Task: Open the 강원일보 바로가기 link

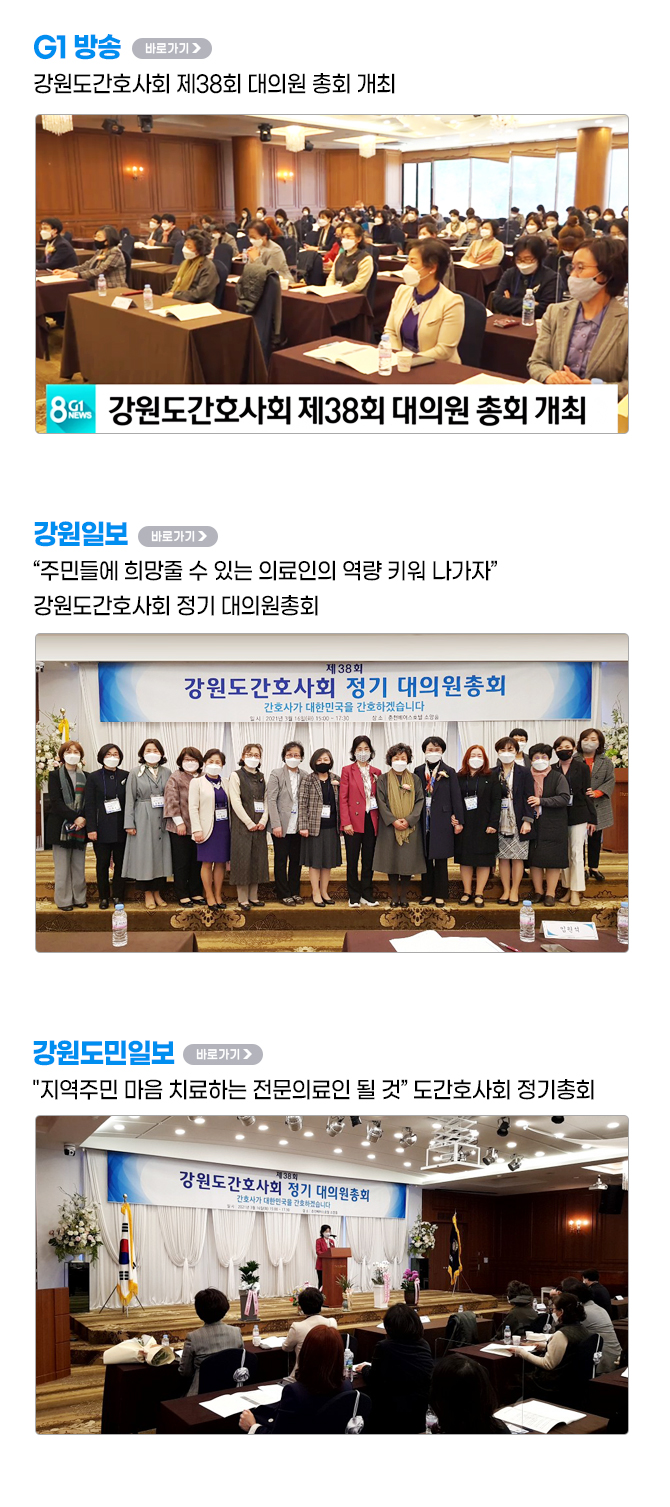Action: [177, 536]
